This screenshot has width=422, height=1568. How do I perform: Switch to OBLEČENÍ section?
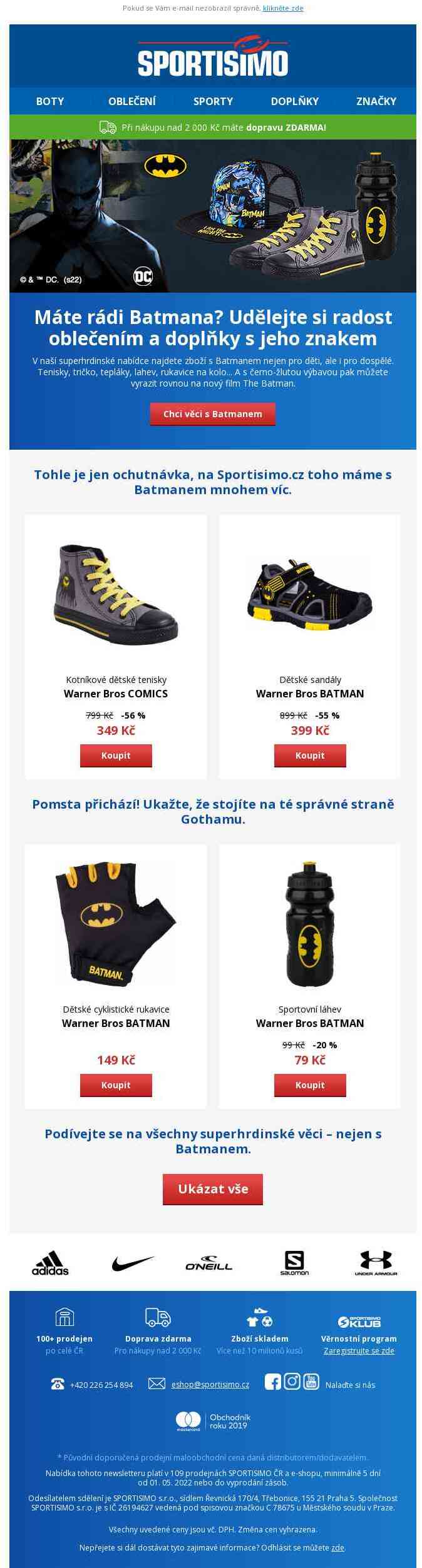click(x=131, y=101)
